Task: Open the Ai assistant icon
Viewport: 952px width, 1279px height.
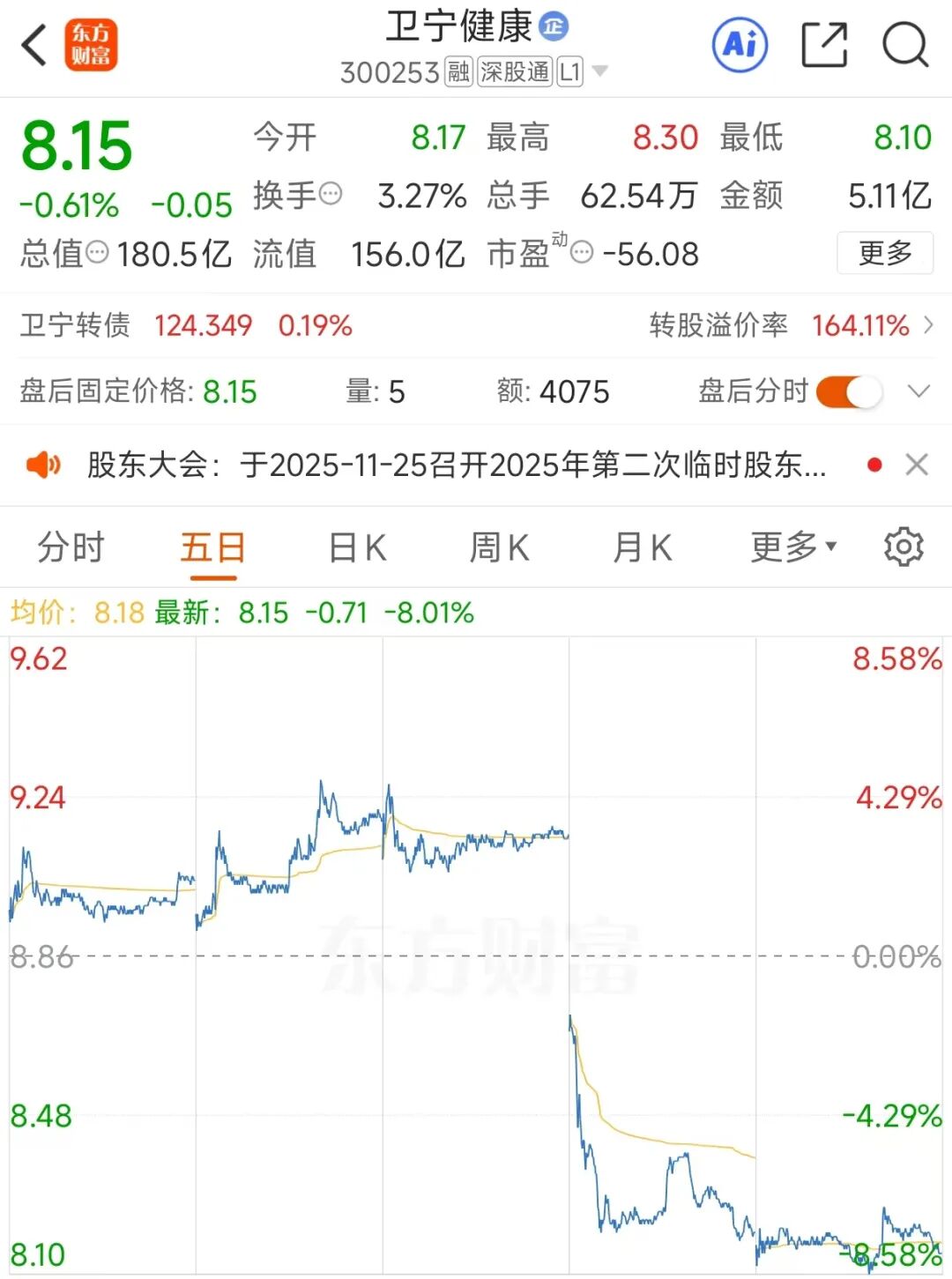Action: point(740,44)
